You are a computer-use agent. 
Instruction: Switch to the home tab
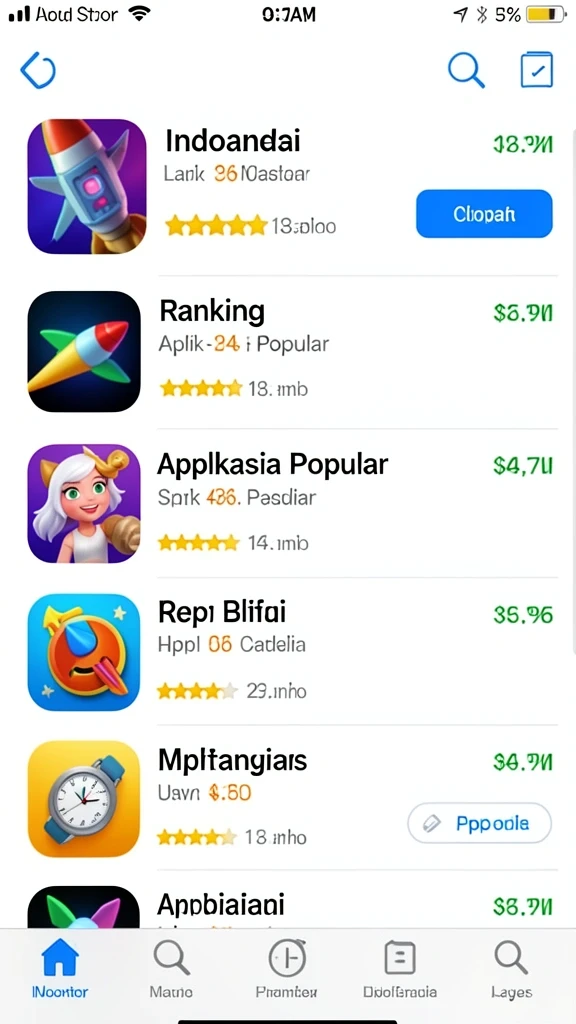[x=59, y=968]
